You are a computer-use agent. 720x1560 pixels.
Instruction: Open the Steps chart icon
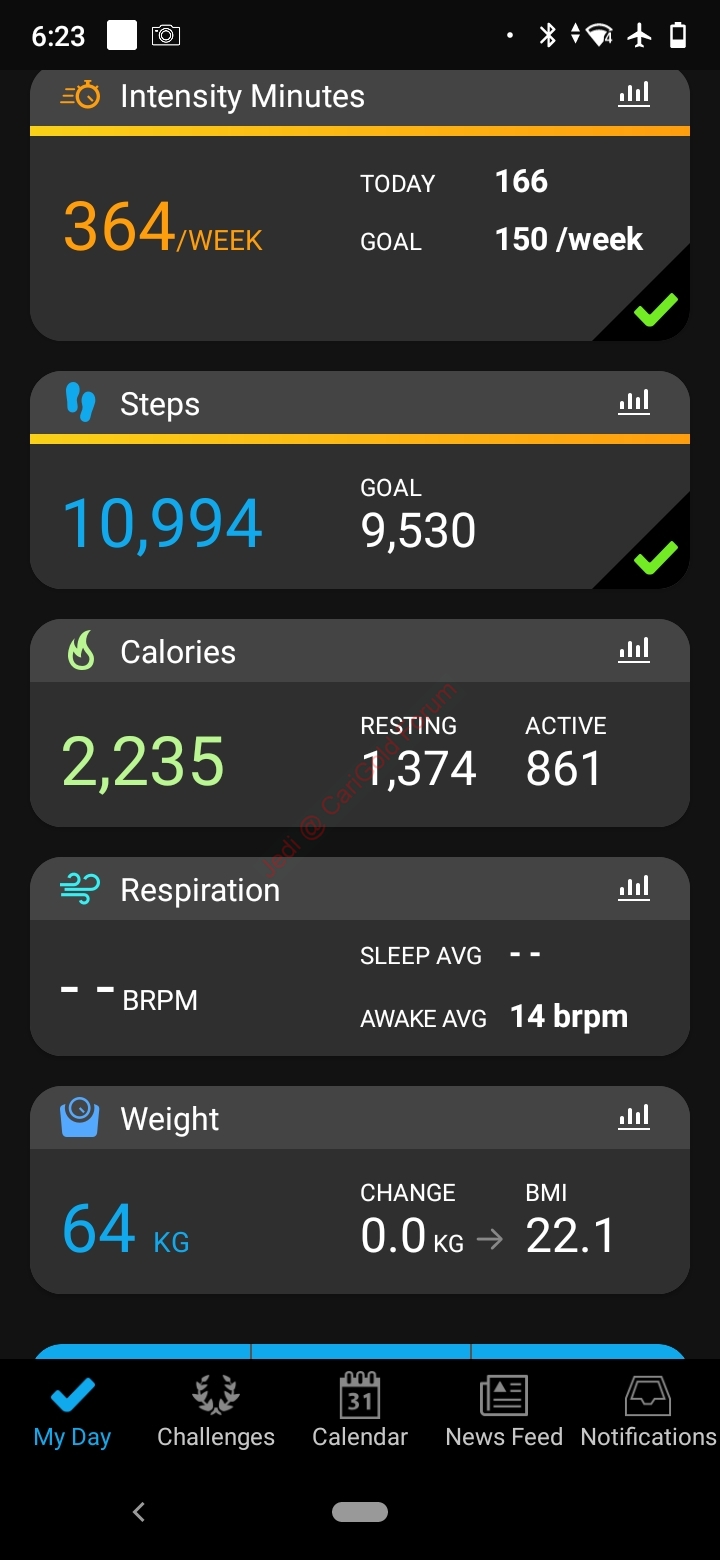(x=634, y=403)
